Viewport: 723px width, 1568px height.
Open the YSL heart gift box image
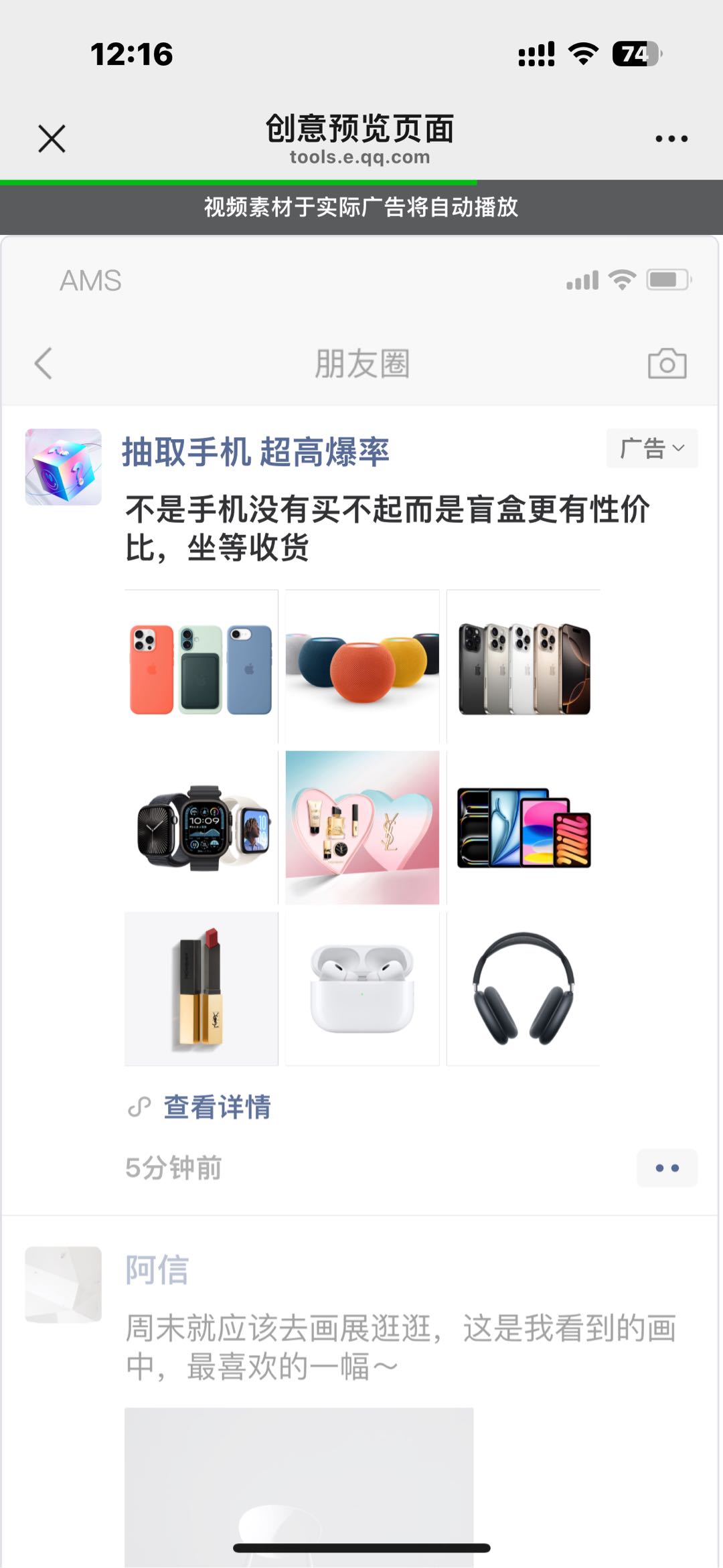click(362, 828)
